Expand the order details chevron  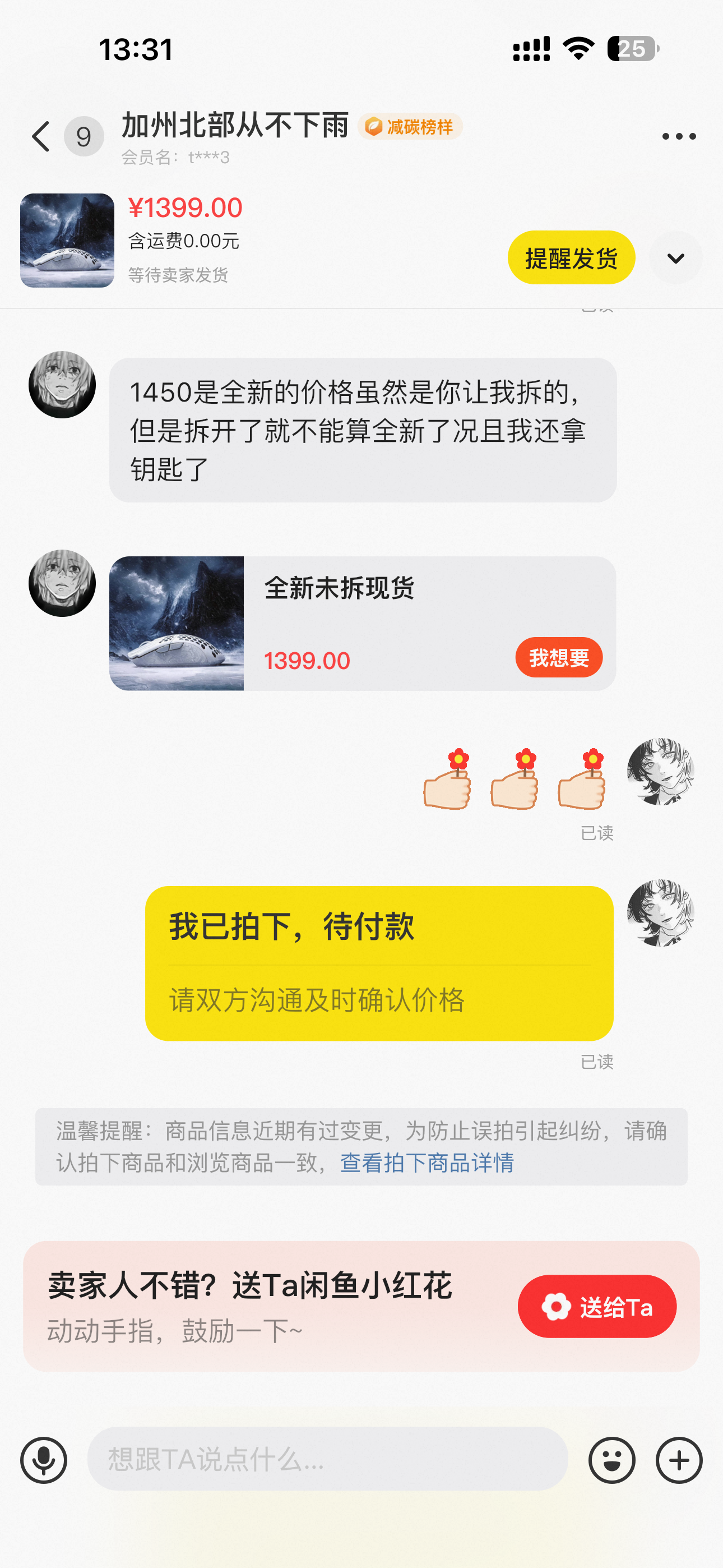pos(675,258)
